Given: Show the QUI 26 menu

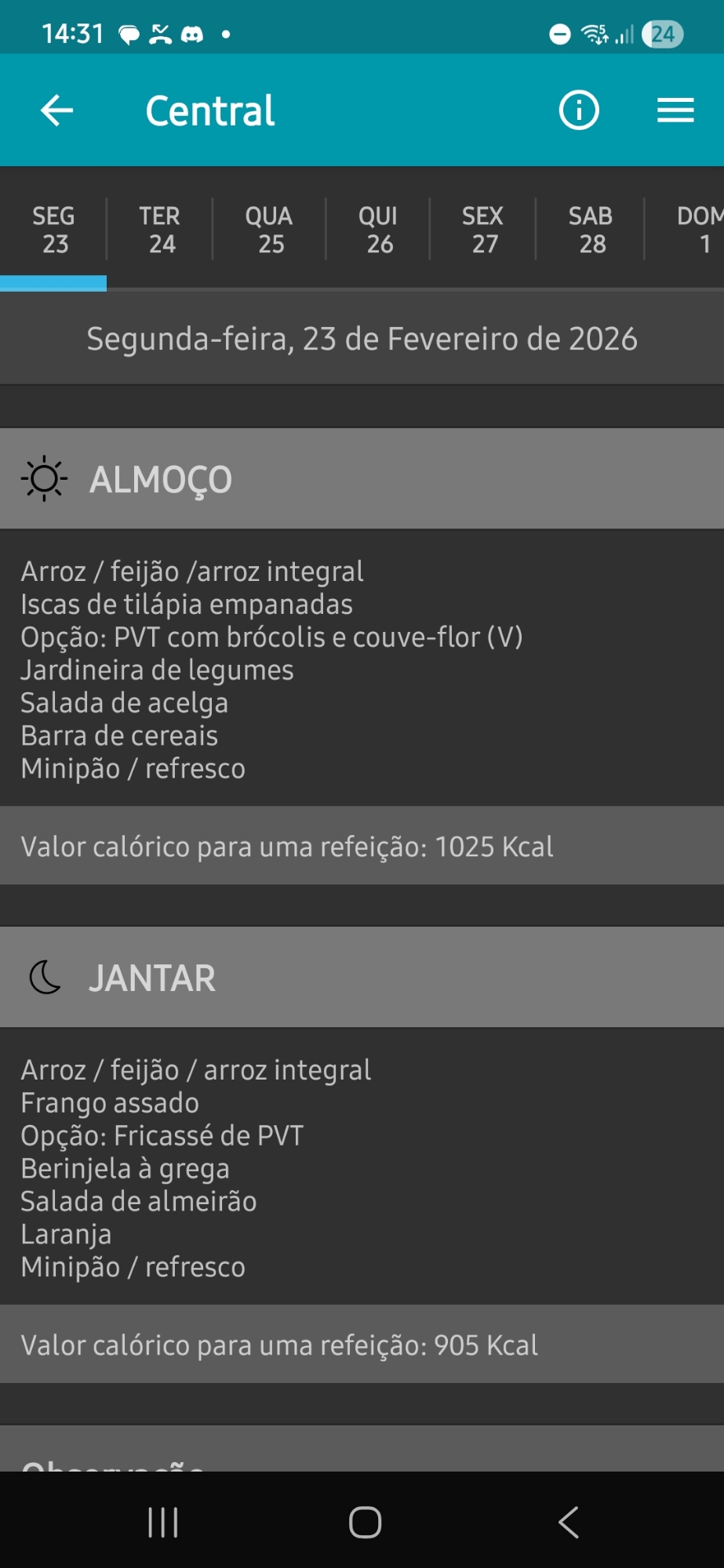Looking at the screenshot, I should pyautogui.click(x=379, y=230).
